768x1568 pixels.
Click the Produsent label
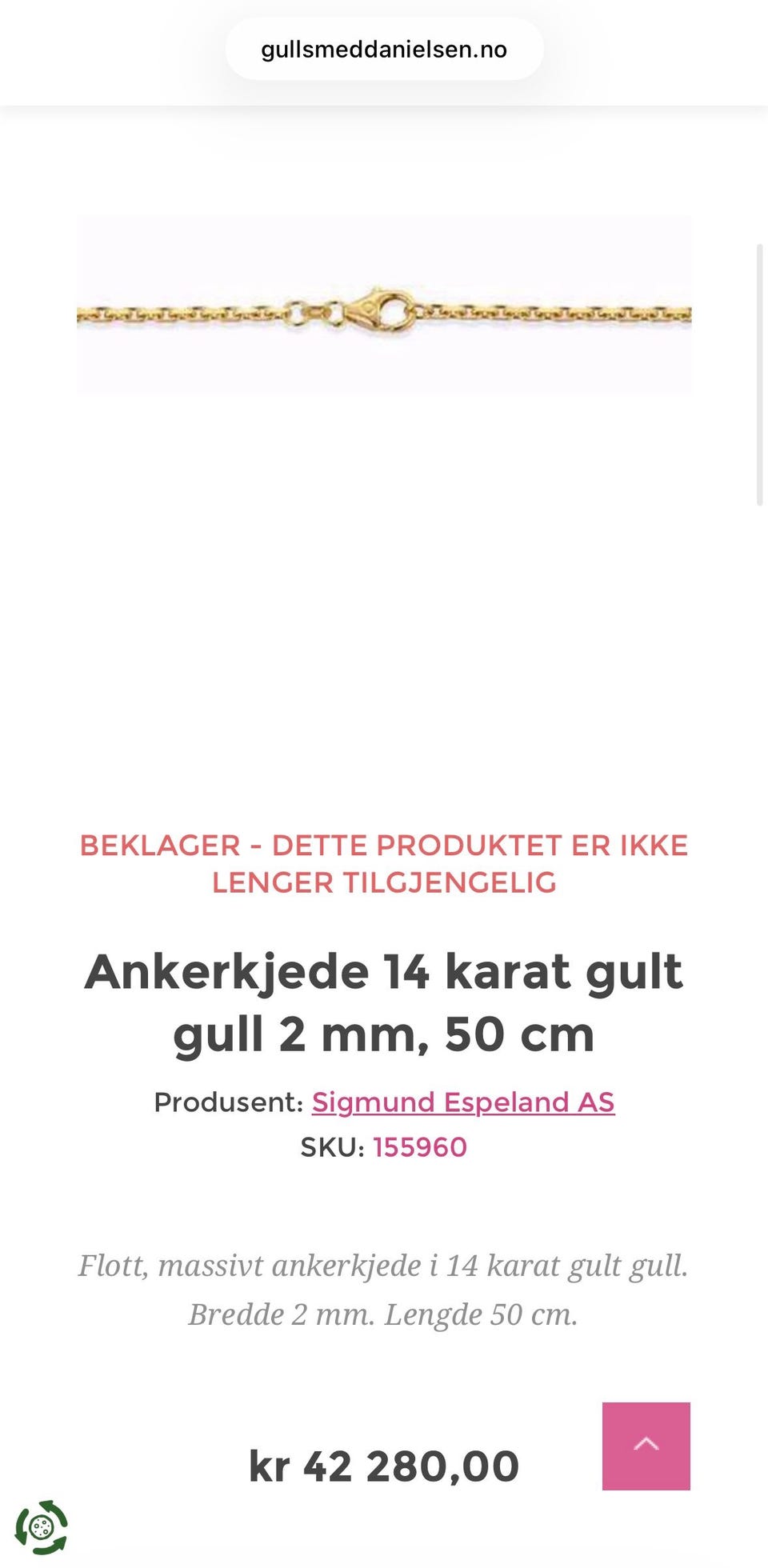pos(228,1102)
